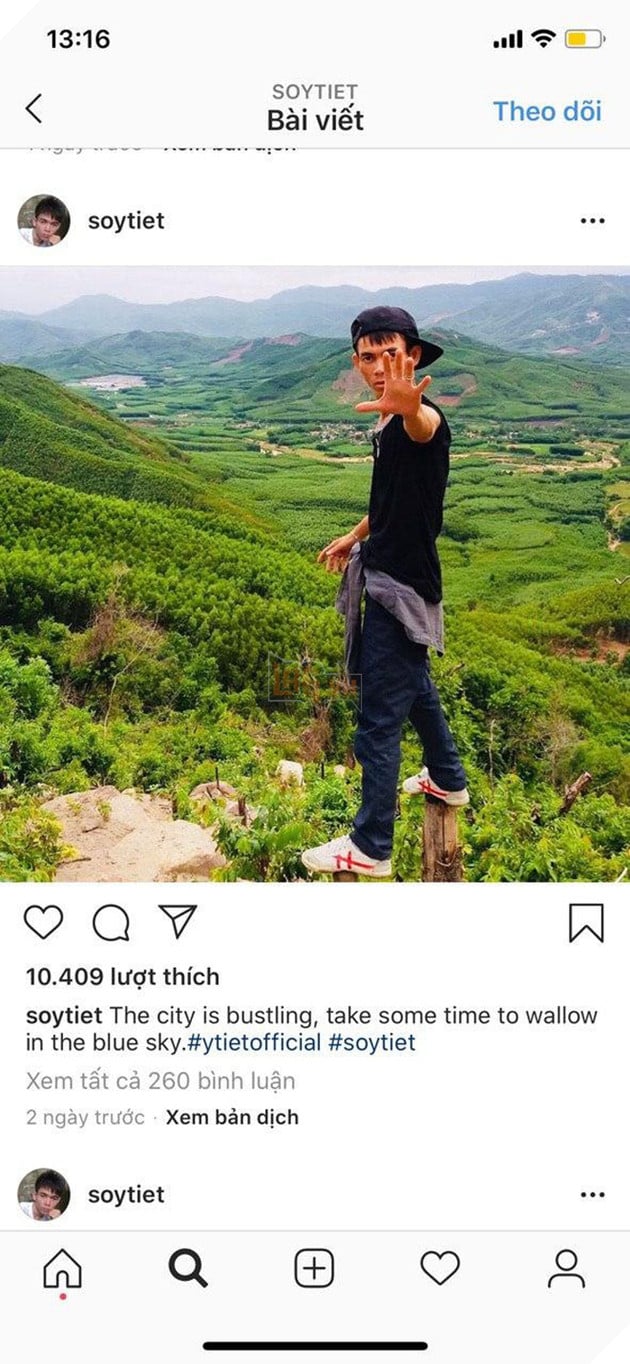Switch to the Search tab

[188, 1269]
